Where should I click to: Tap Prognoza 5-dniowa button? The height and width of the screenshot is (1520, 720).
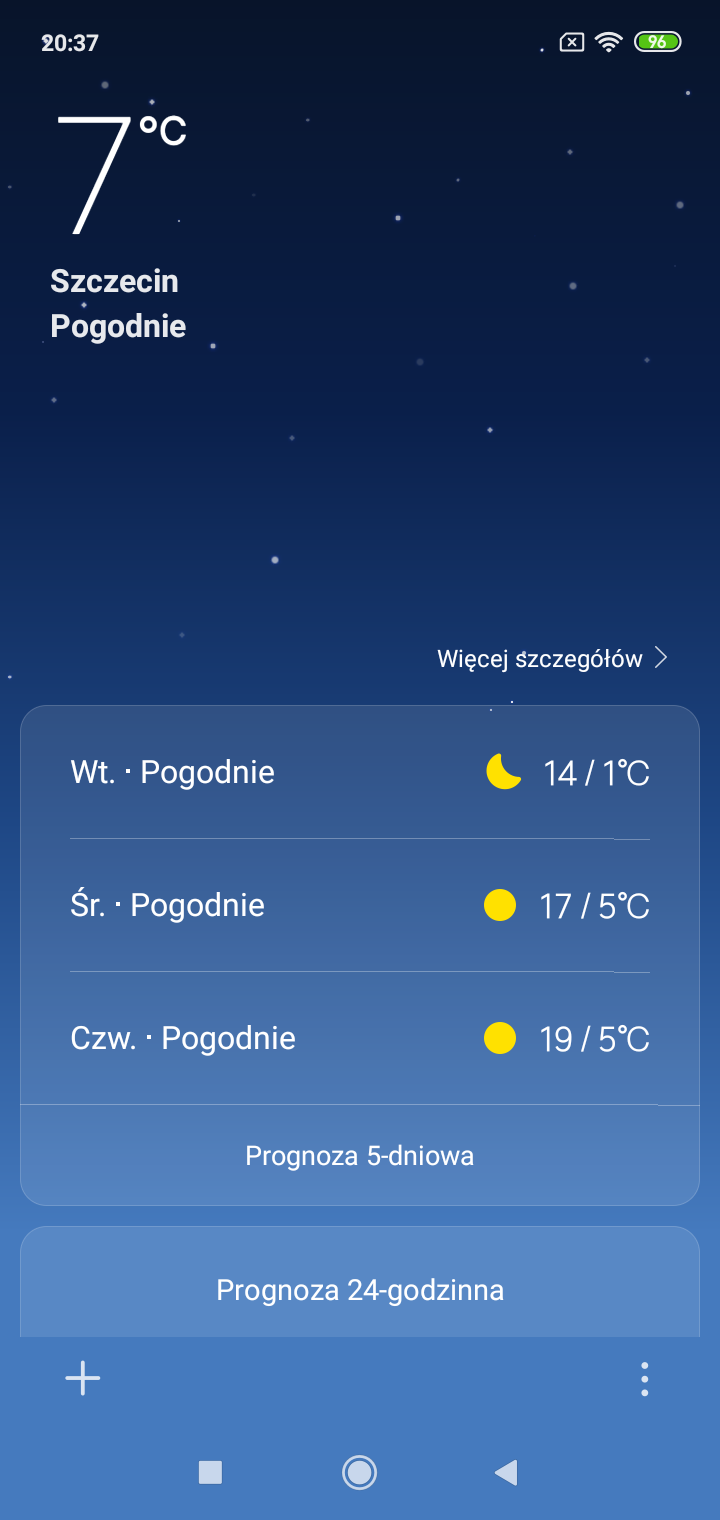click(x=360, y=1156)
